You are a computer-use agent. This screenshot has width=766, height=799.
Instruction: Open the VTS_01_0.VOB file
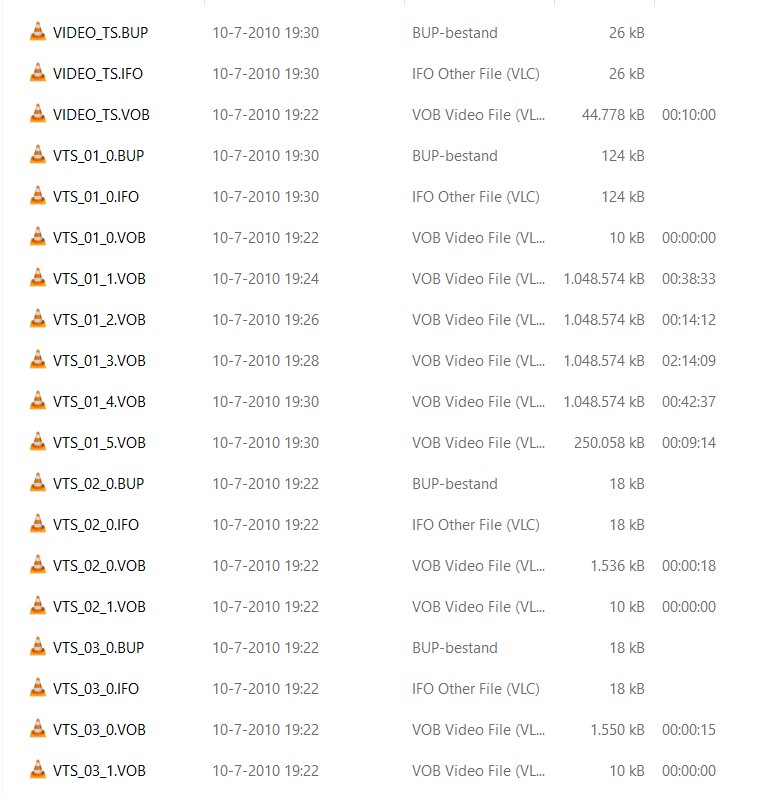[99, 238]
